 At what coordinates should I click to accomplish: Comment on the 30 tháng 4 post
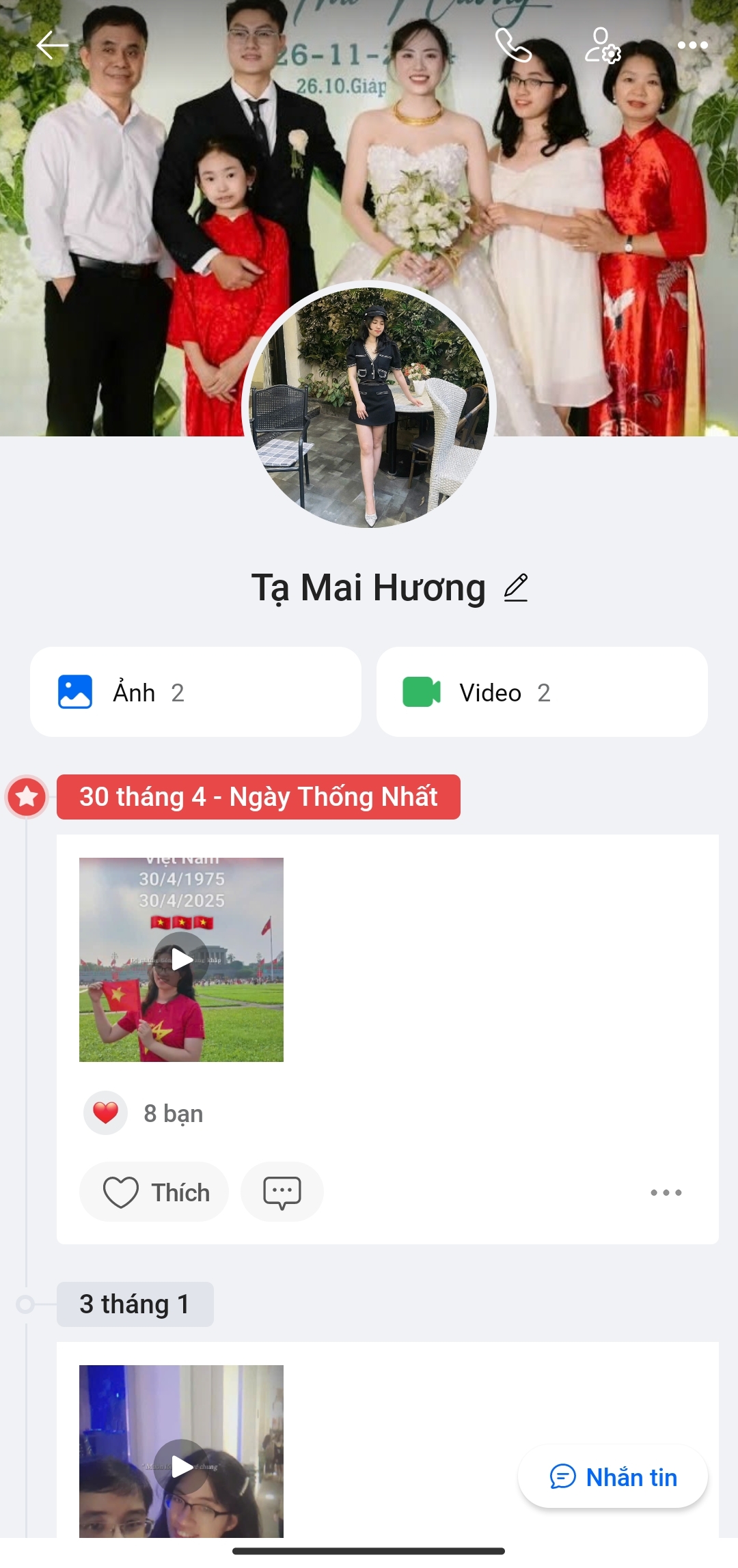(x=282, y=1192)
